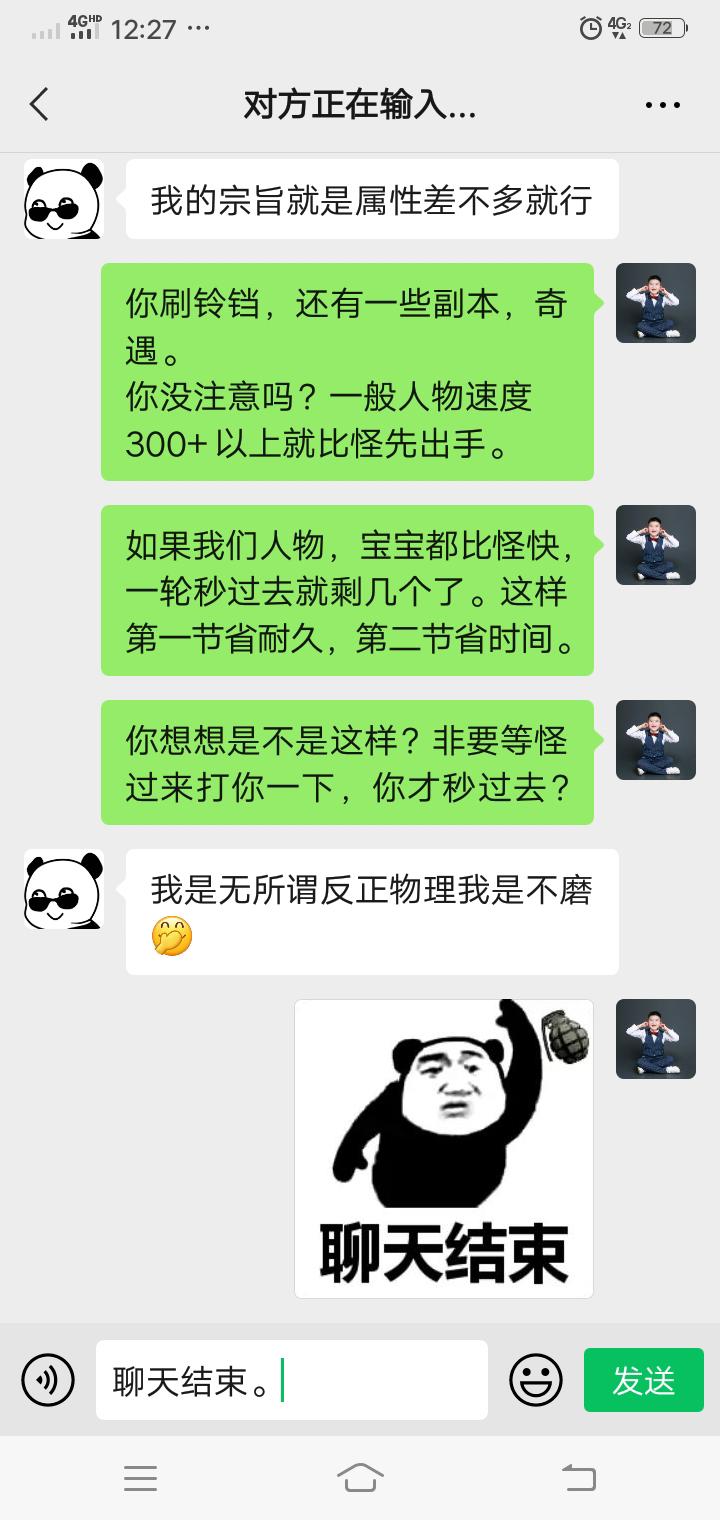Viewport: 720px width, 1520px height.
Task: View panda avatar next to 我的宗旨 message
Action: point(63,199)
